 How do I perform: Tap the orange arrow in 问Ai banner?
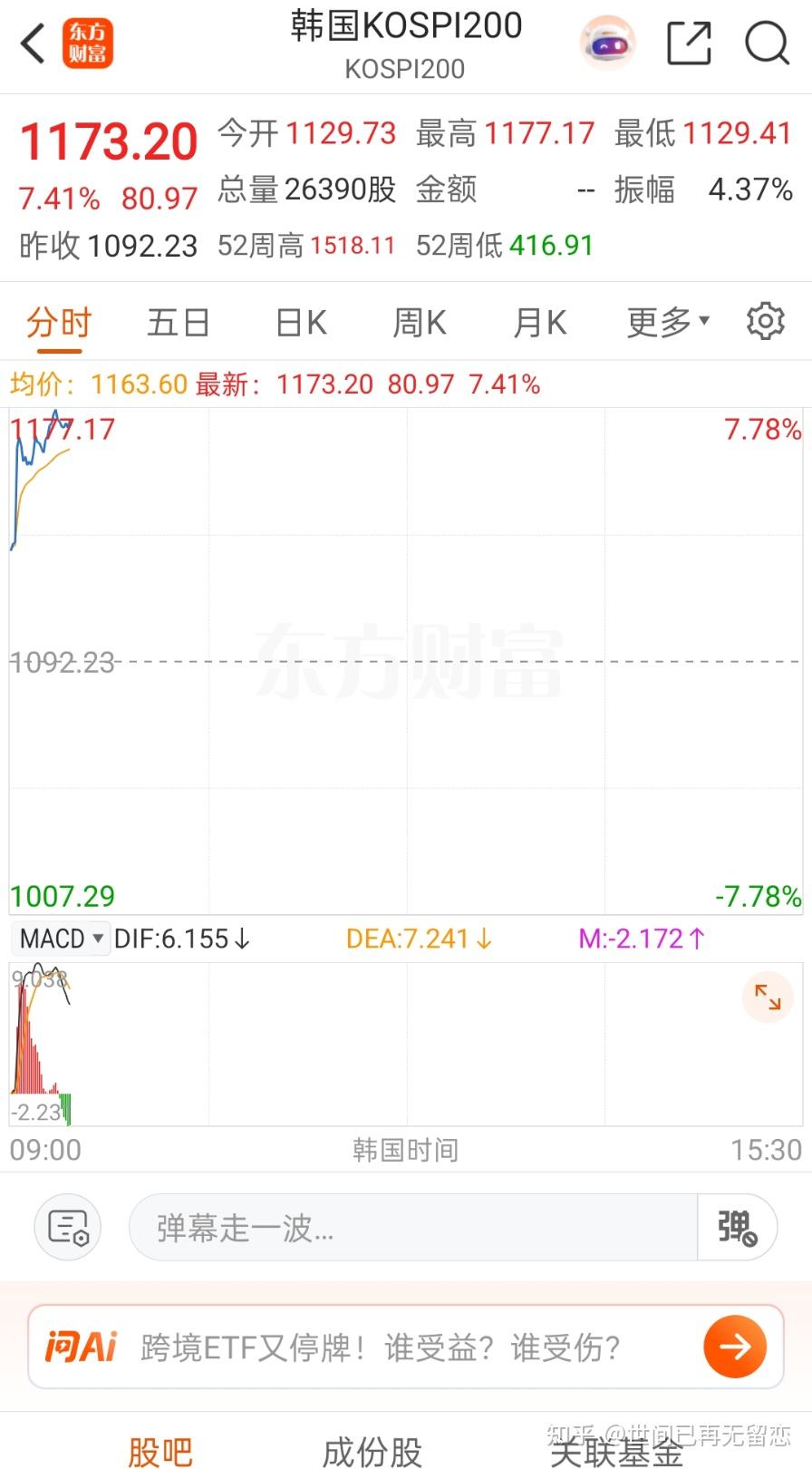pyautogui.click(x=735, y=1347)
